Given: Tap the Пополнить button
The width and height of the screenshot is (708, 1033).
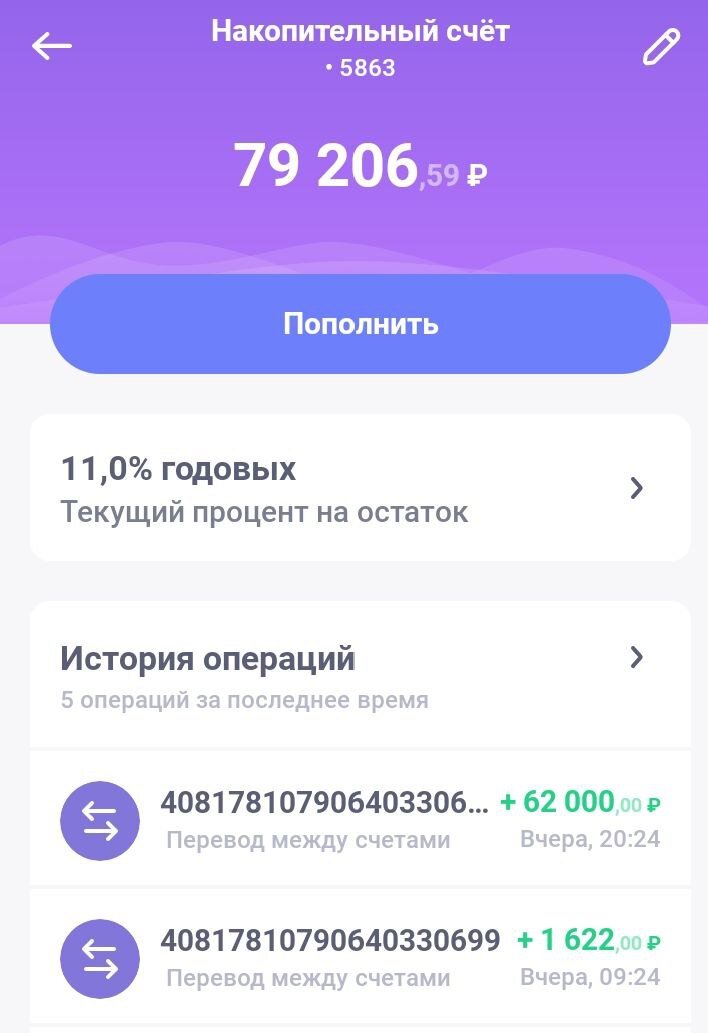Looking at the screenshot, I should (x=360, y=324).
